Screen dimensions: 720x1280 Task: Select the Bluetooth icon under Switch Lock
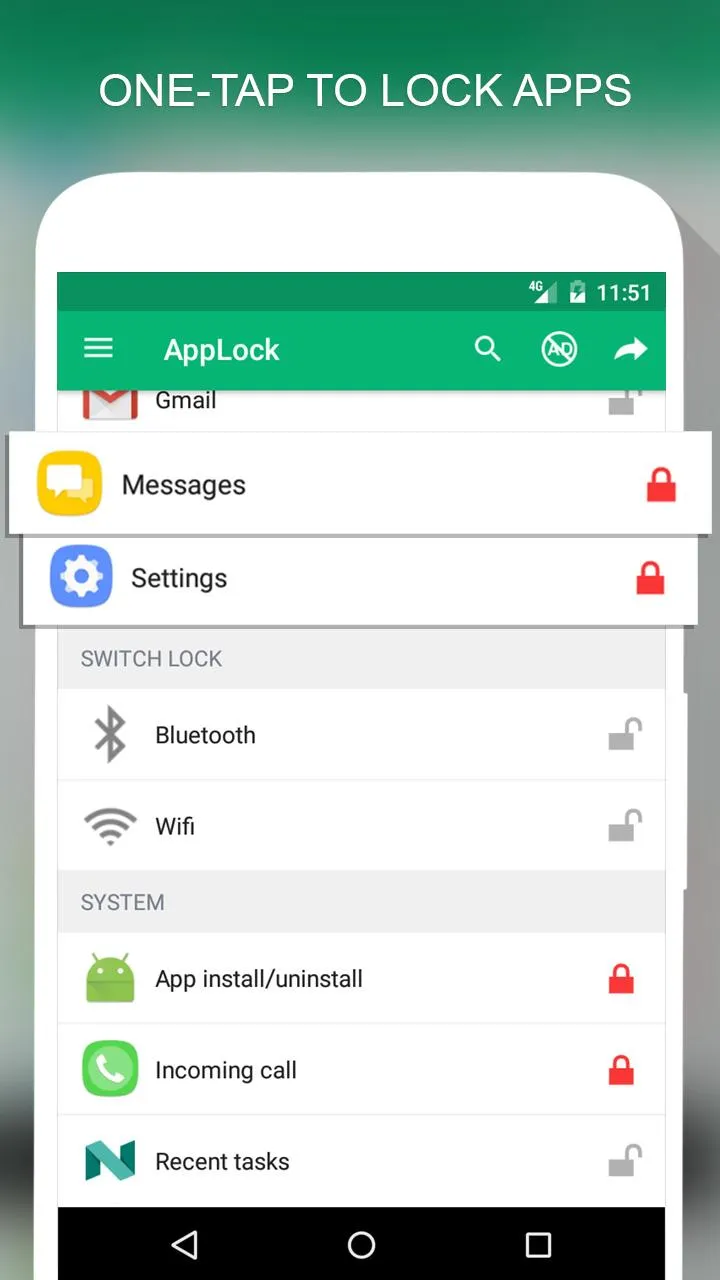[x=110, y=734]
